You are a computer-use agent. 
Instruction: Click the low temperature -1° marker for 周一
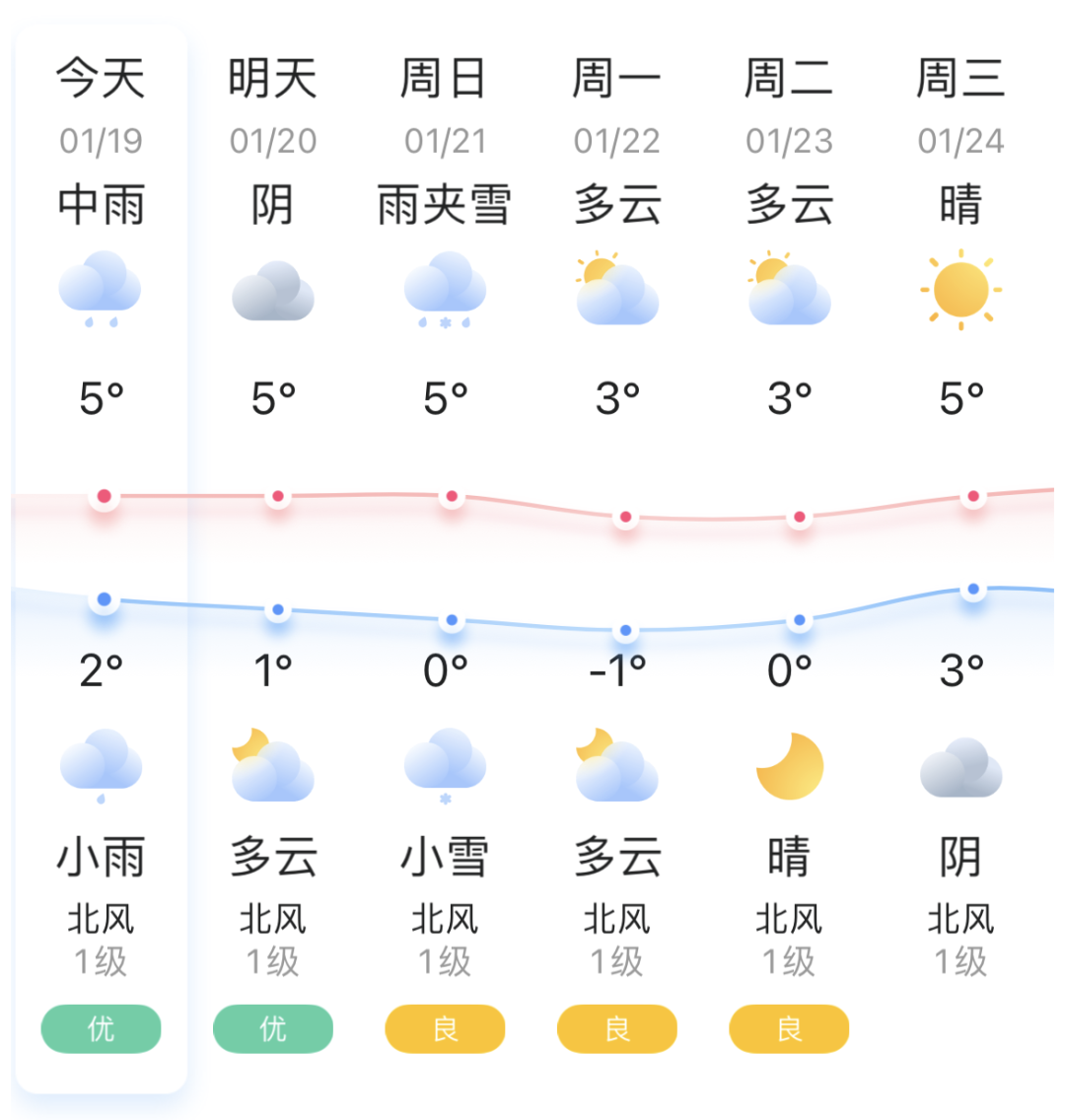pos(624,628)
